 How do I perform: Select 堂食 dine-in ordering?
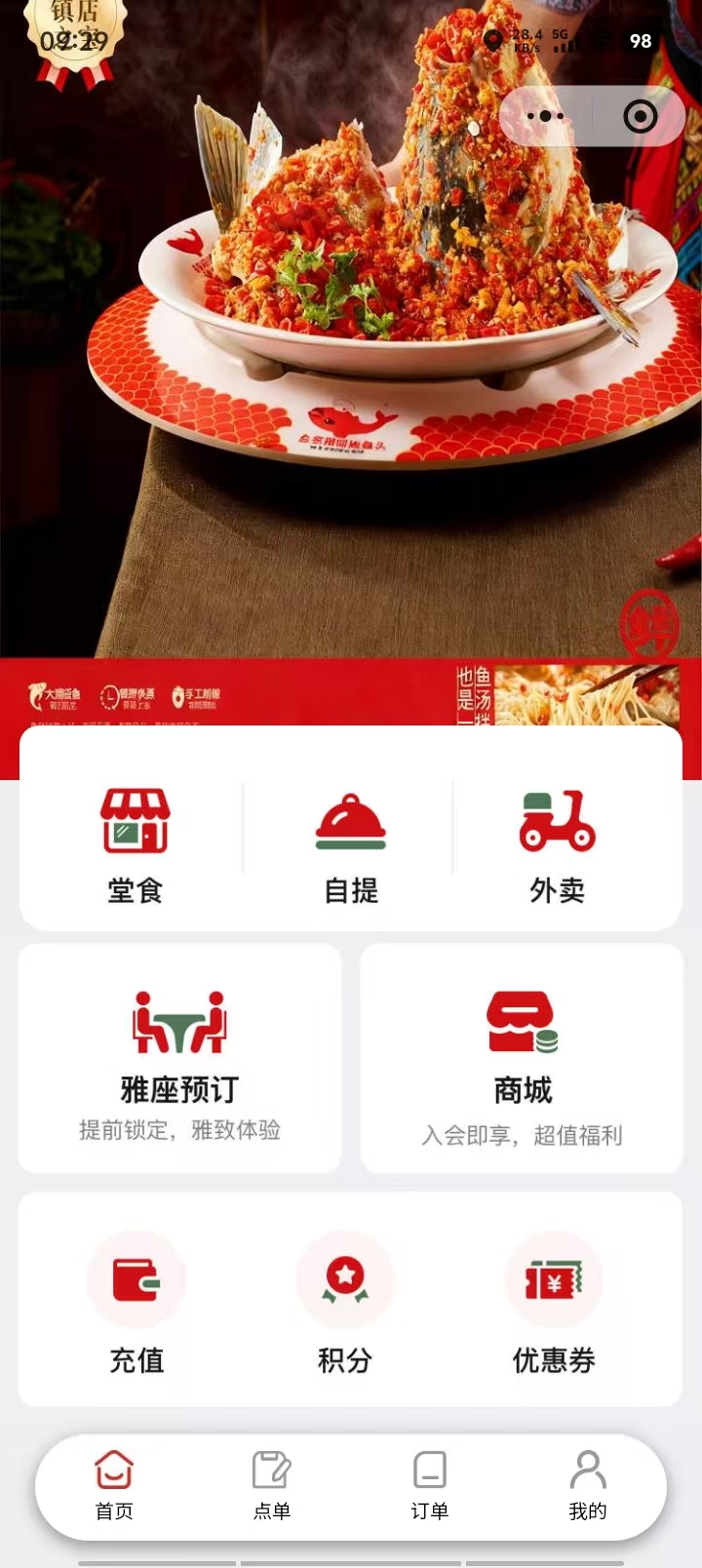(136, 844)
